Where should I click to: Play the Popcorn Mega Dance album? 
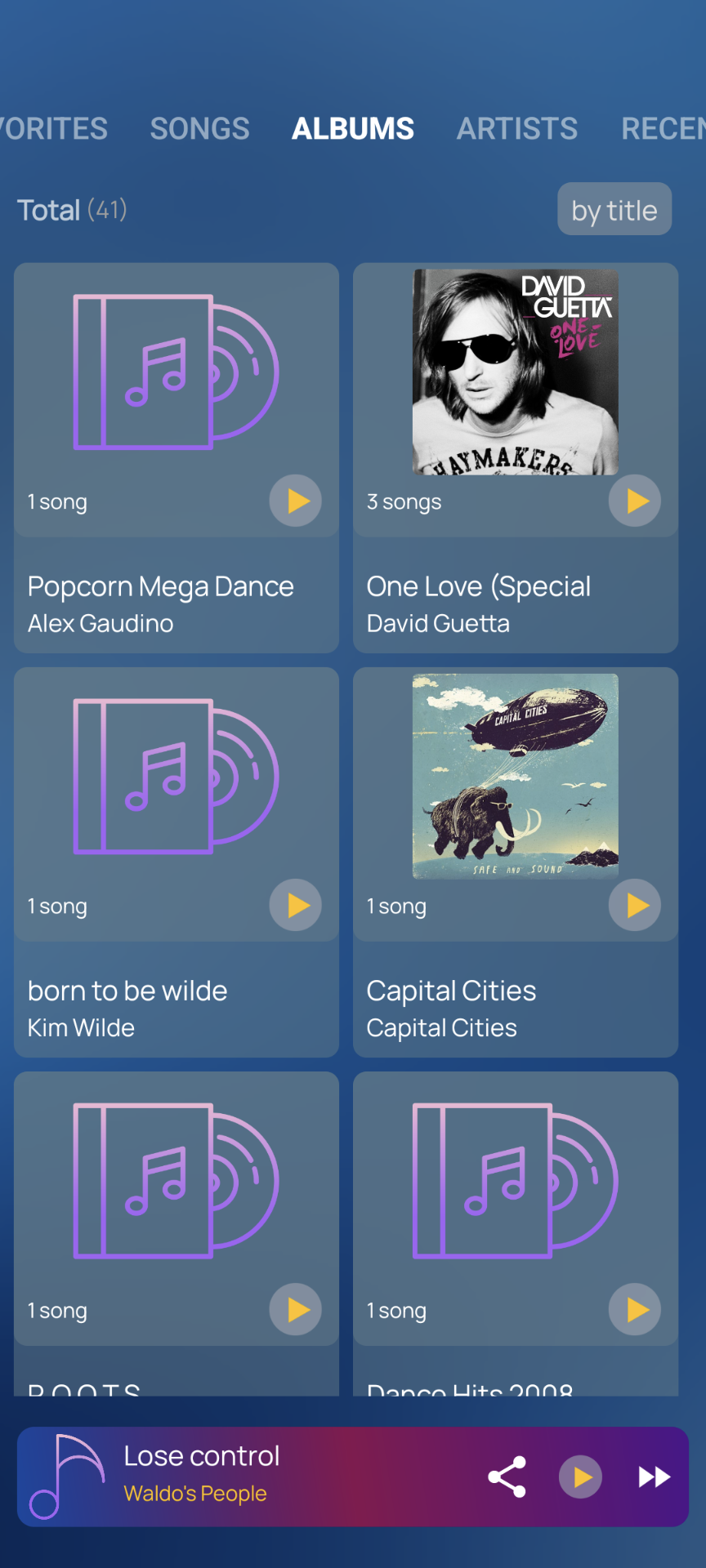pyautogui.click(x=296, y=501)
